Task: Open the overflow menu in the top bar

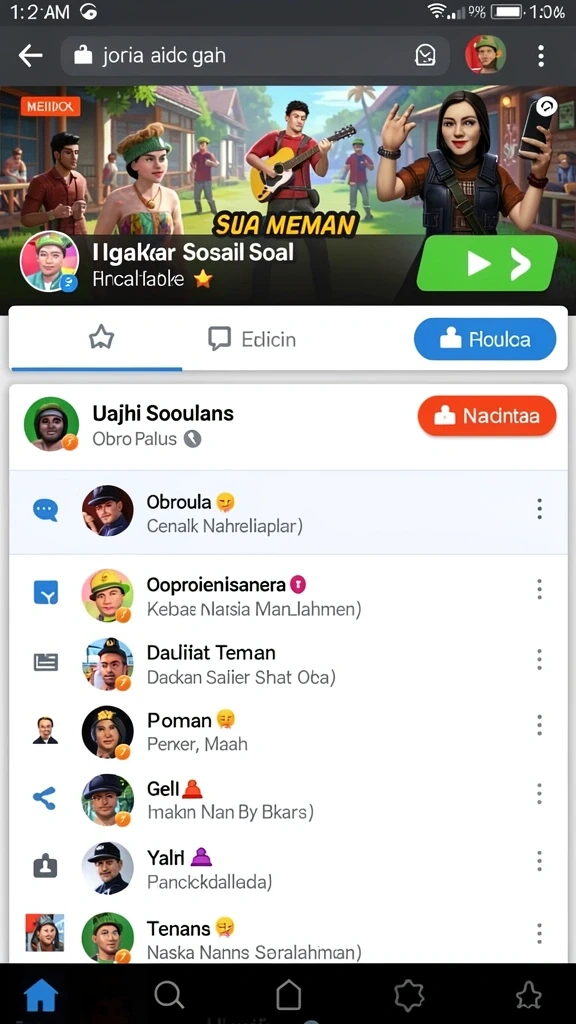Action: [541, 56]
